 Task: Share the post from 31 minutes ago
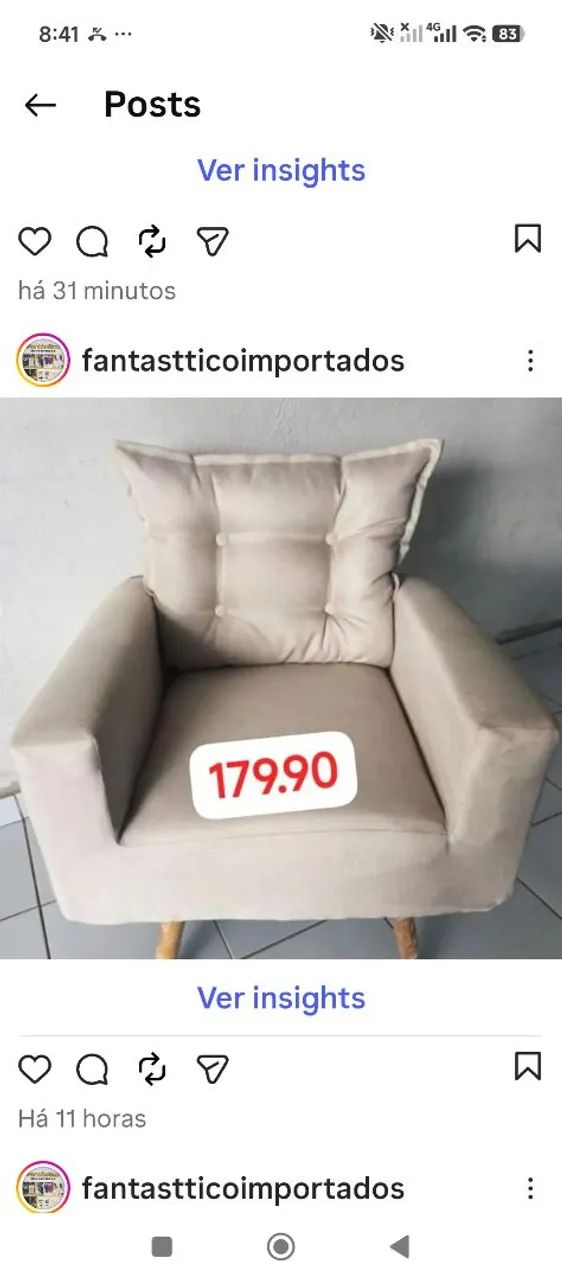point(212,241)
